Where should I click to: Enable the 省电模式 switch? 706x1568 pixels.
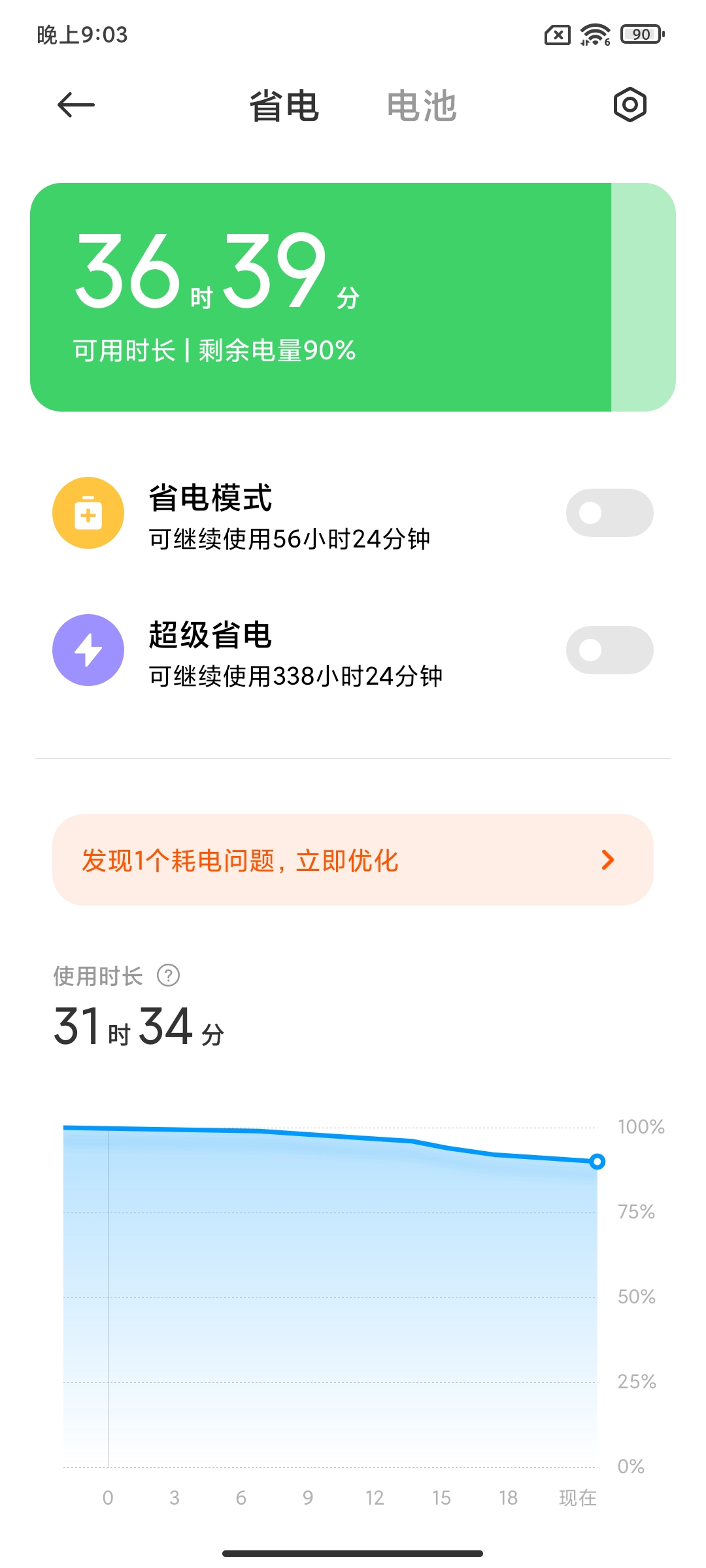pos(609,513)
